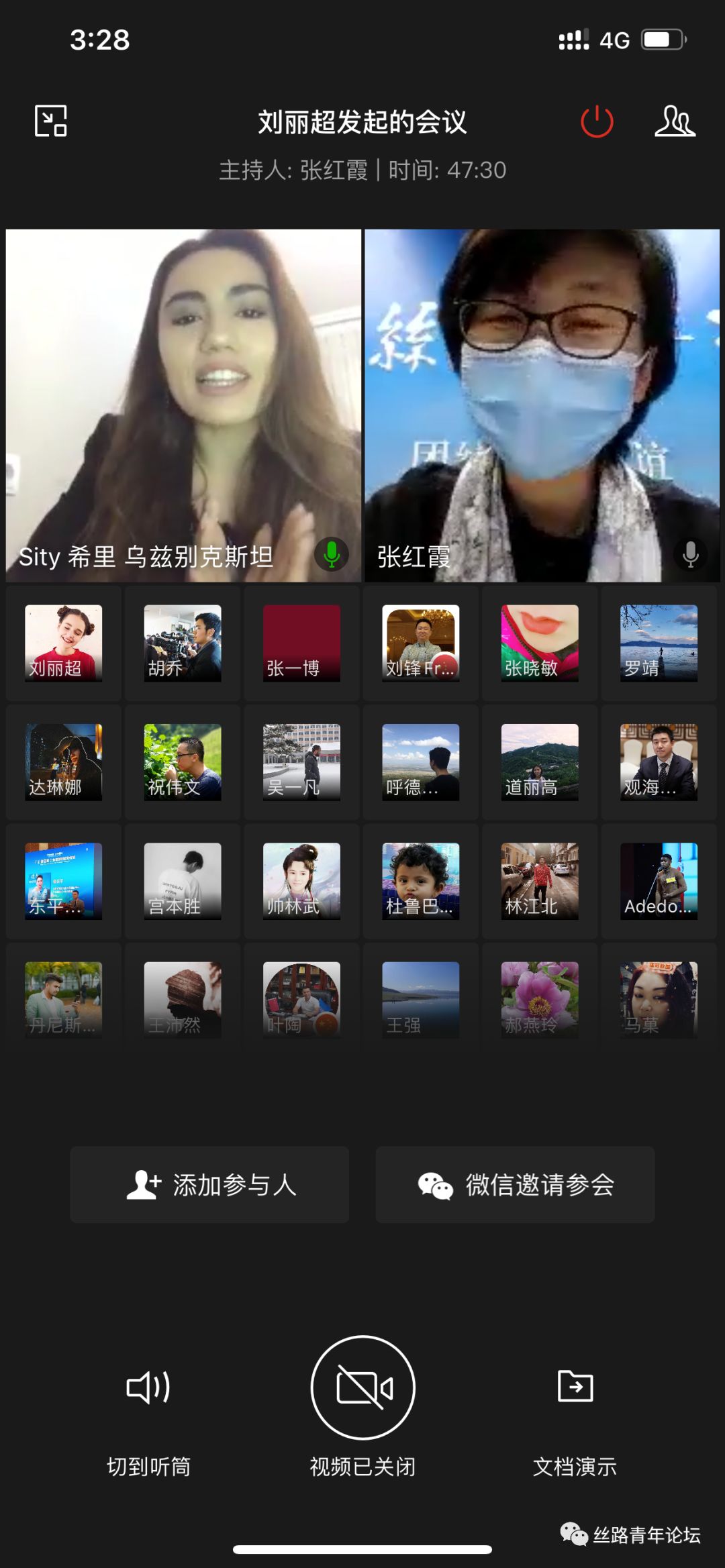
Task: Open participant 祝伟文's tile
Action: (183, 762)
